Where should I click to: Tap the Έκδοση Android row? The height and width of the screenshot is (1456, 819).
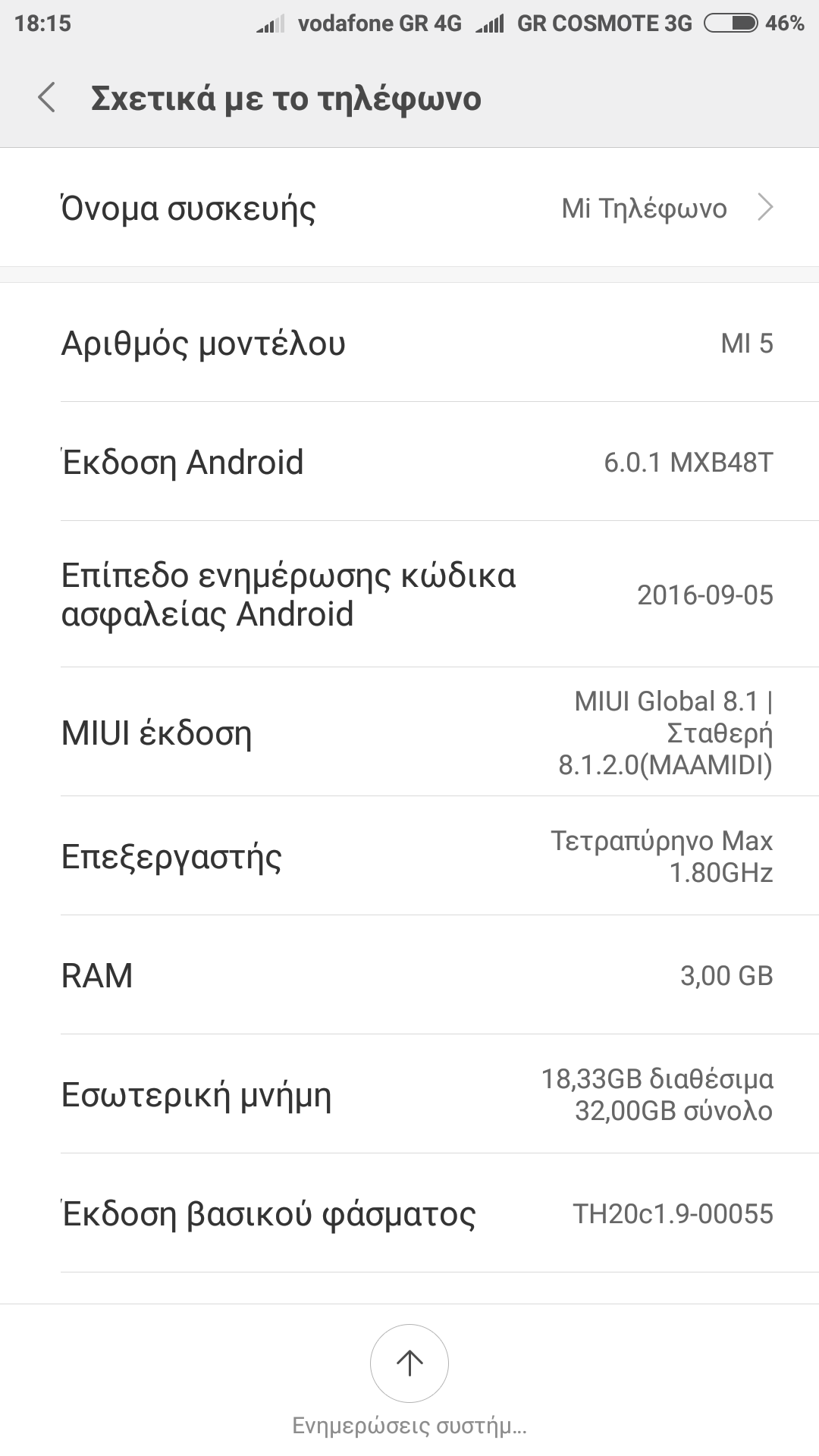tap(409, 462)
